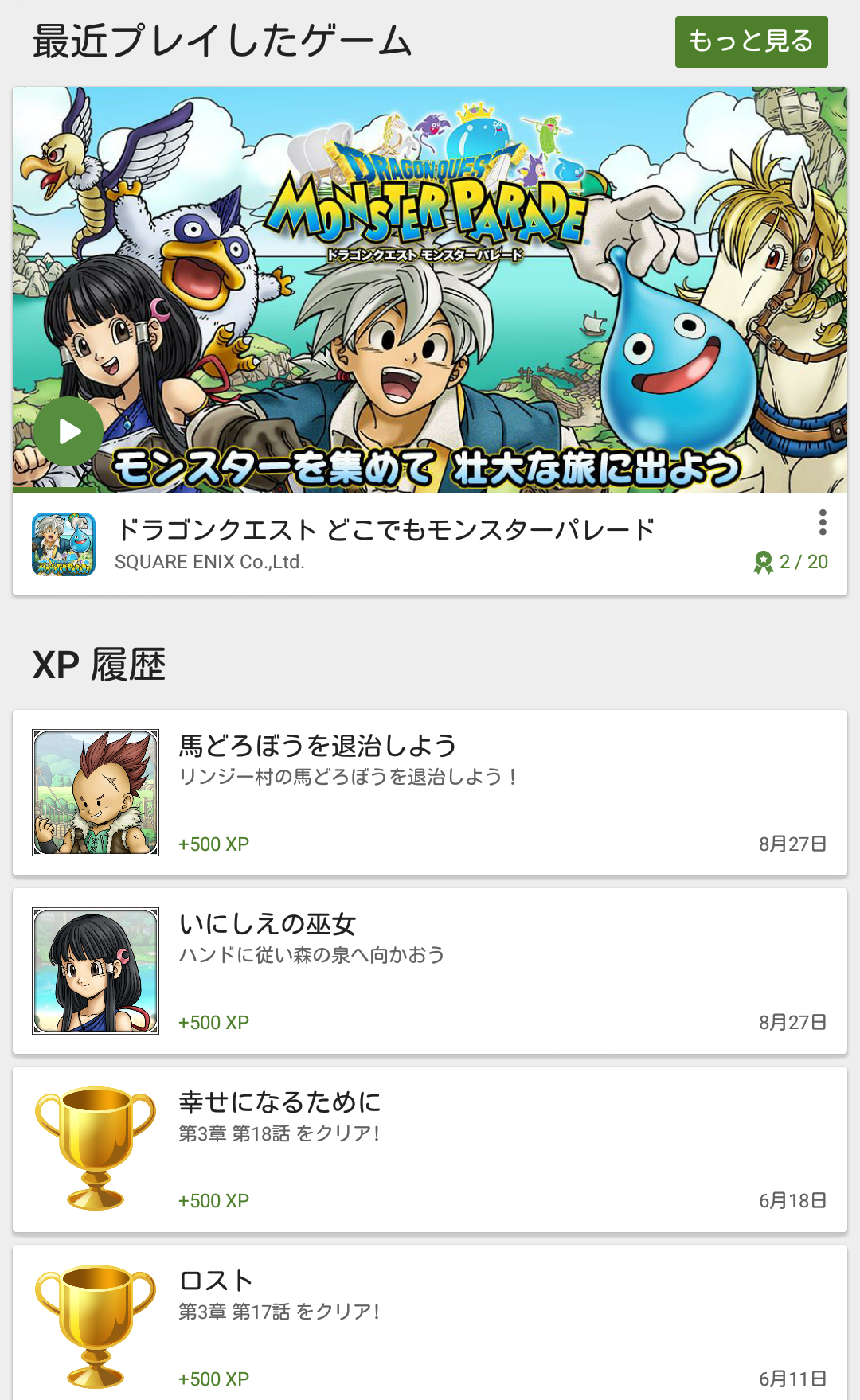Open the 馬どろぼうを退治しよう XP entry
This screenshot has height=1400, width=860.
(x=430, y=793)
